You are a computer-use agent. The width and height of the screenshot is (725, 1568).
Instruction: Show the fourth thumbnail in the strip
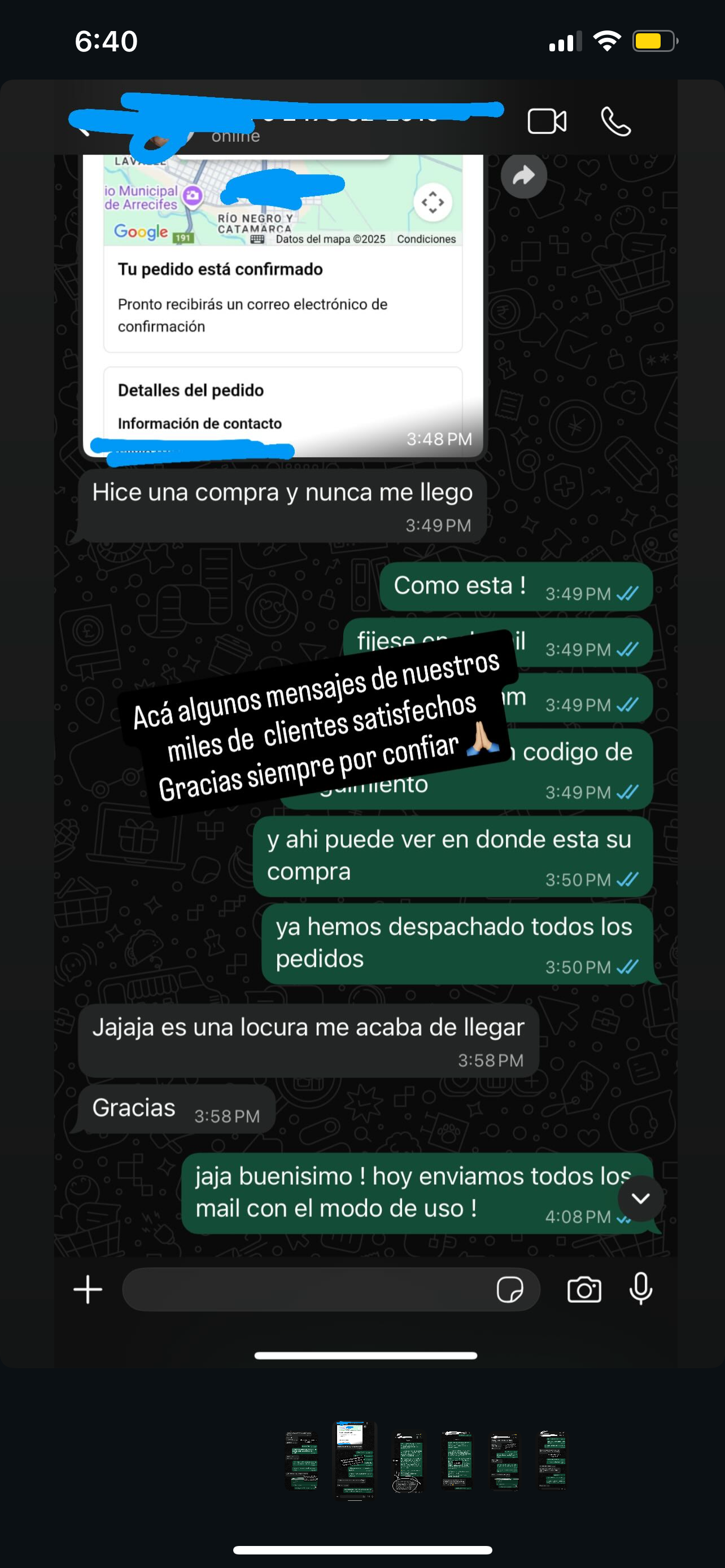457,1461
